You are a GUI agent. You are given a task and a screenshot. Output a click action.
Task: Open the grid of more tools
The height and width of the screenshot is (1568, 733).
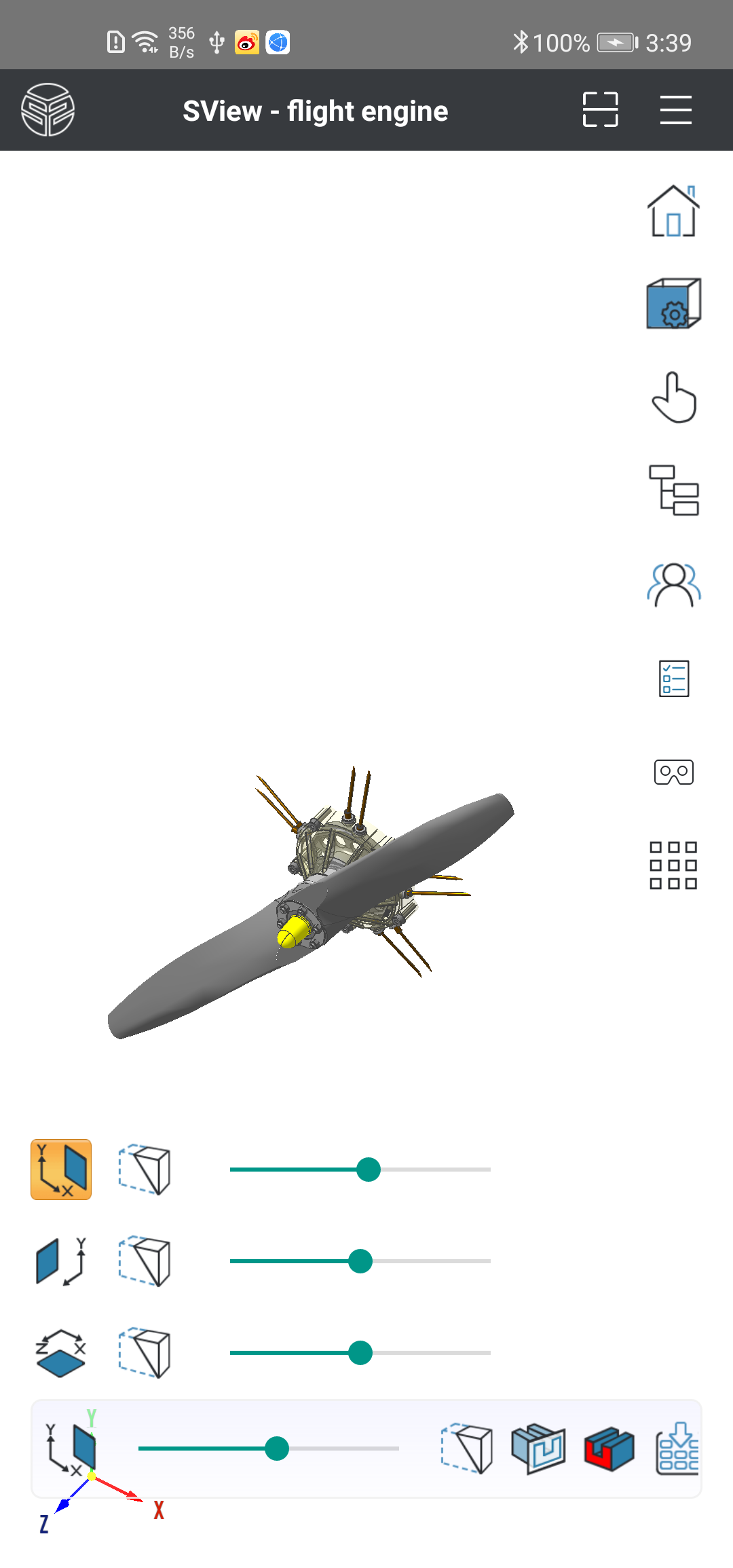tap(673, 865)
